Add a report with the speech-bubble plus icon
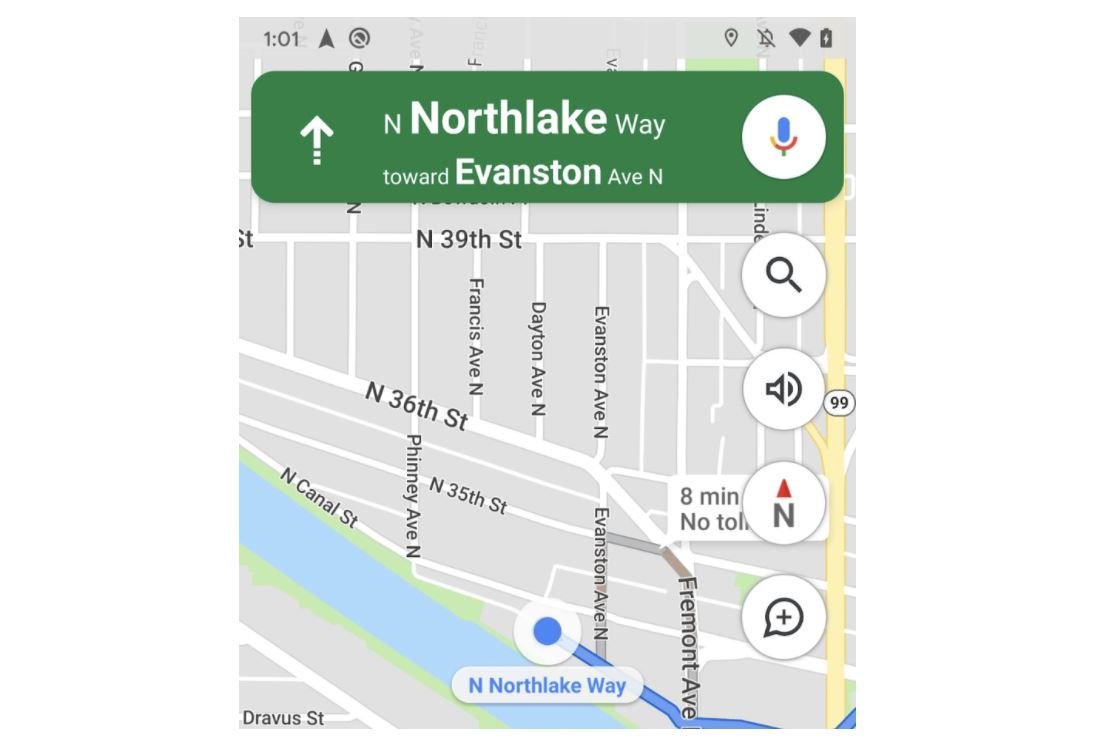Image resolution: width=1107 pixels, height=741 pixels. click(x=783, y=617)
